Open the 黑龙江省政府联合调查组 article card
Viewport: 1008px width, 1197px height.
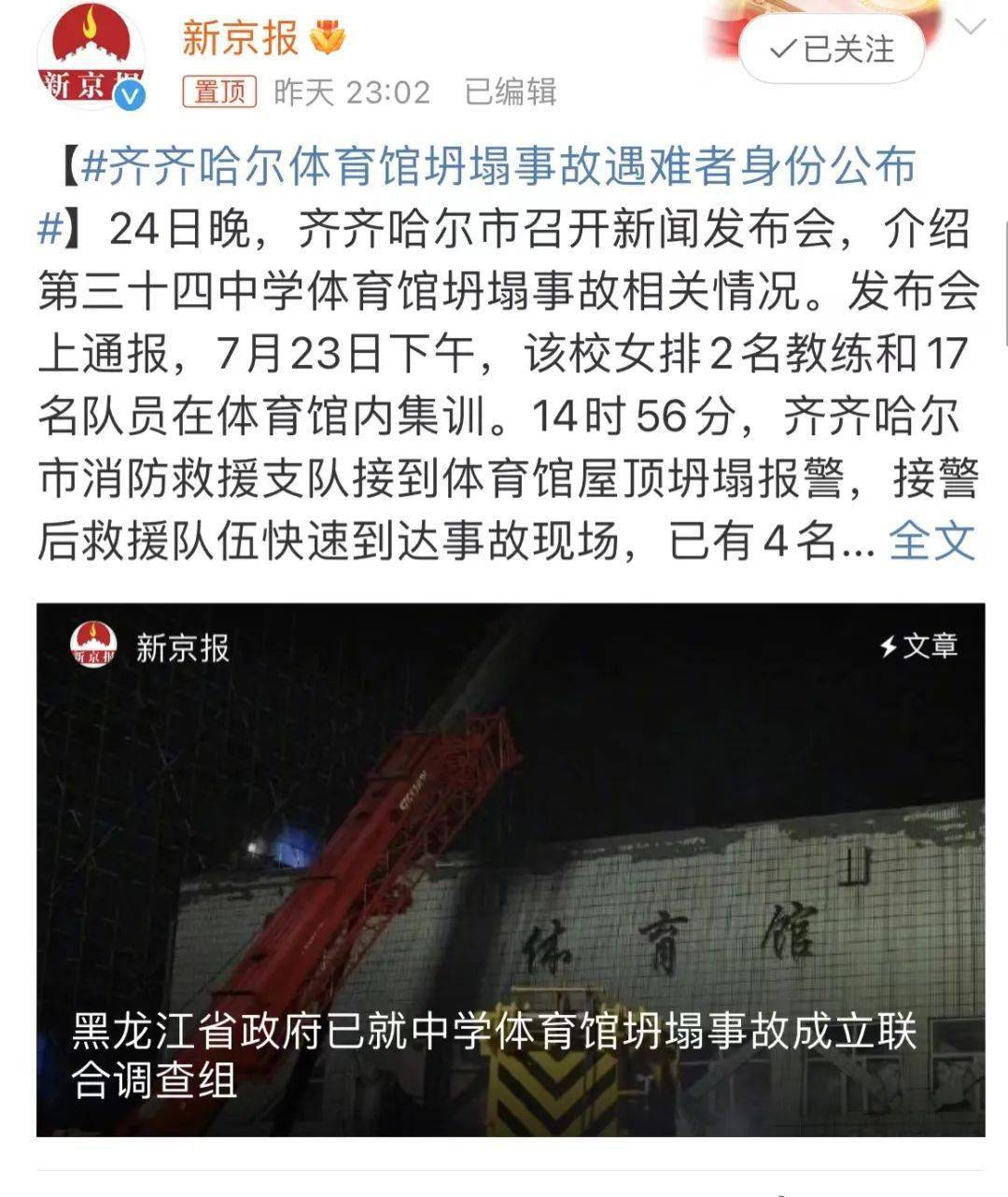click(511, 868)
